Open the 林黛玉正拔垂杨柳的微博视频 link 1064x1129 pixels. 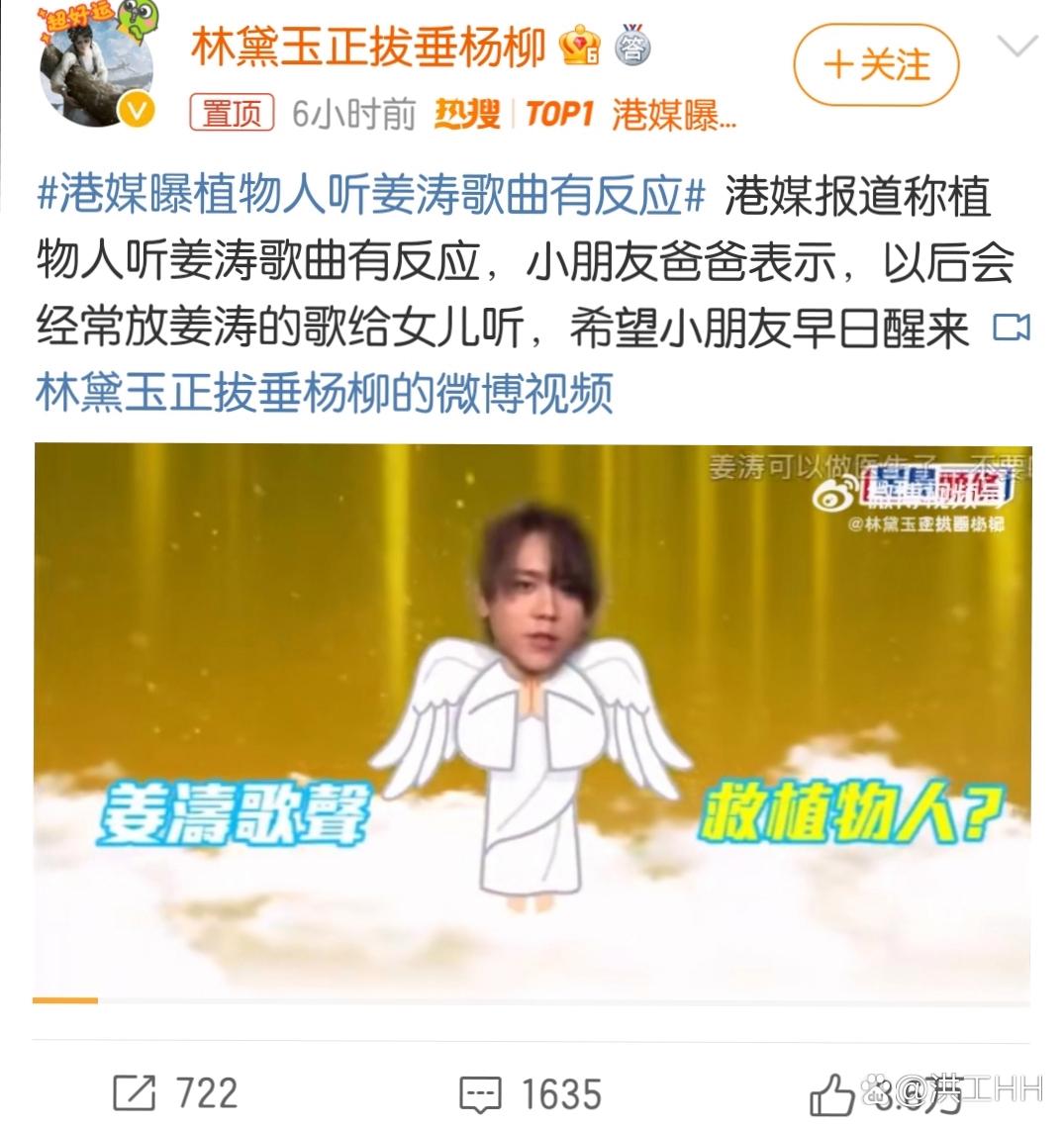click(x=325, y=392)
